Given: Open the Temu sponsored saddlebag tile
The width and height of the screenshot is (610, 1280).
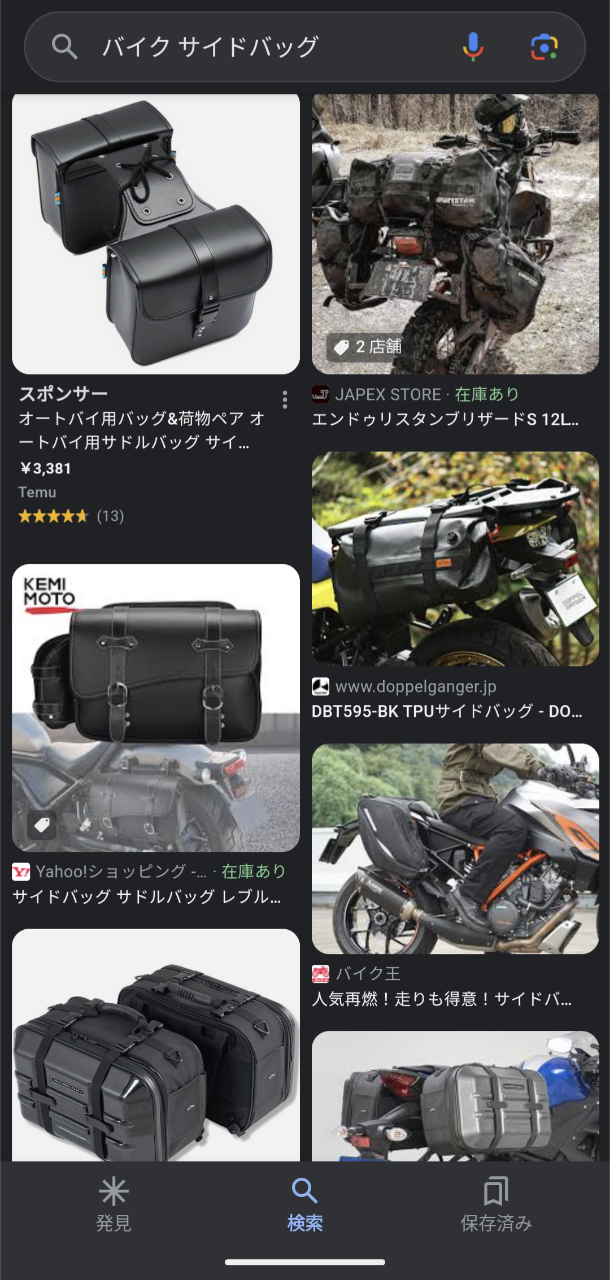Looking at the screenshot, I should coord(156,233).
